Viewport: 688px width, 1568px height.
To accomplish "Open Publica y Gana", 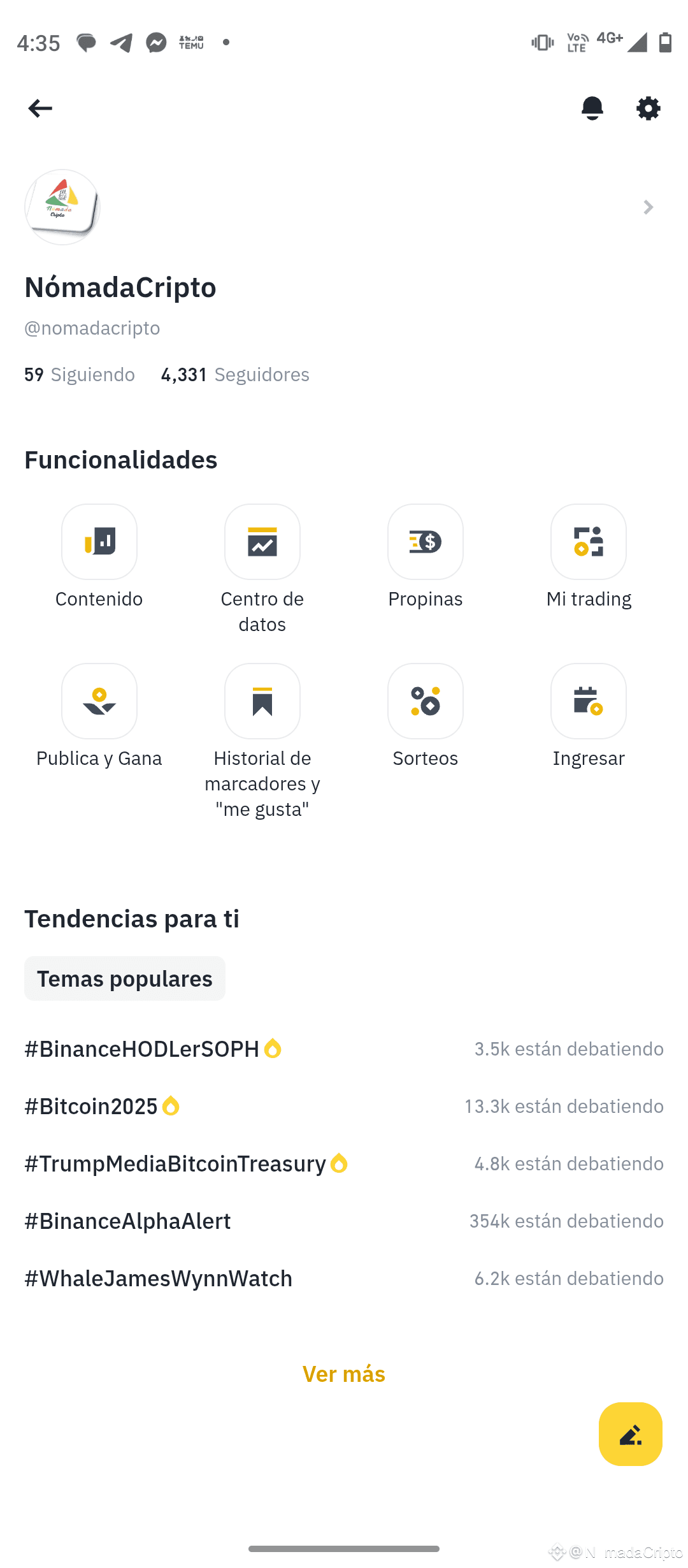I will tap(99, 701).
